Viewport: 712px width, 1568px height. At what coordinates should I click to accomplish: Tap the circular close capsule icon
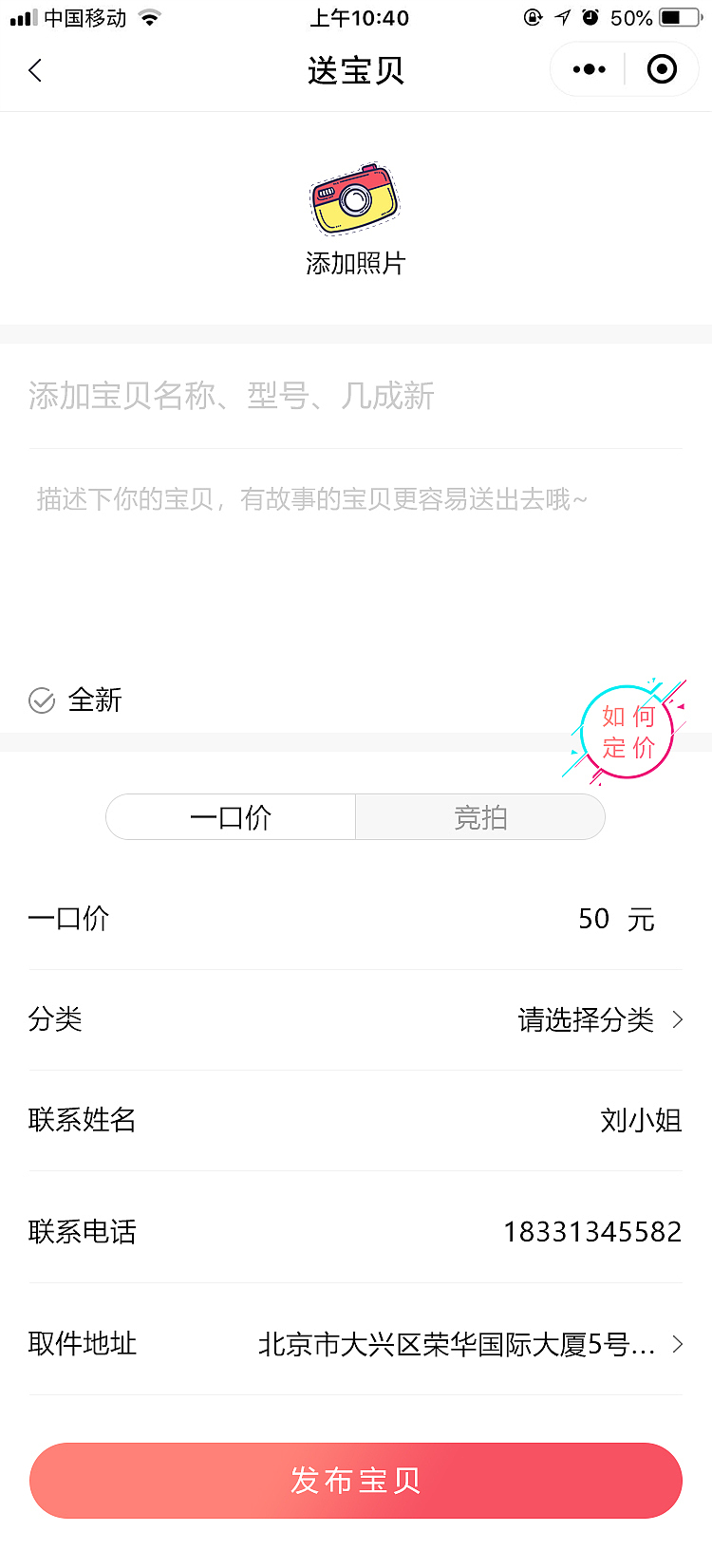662,68
